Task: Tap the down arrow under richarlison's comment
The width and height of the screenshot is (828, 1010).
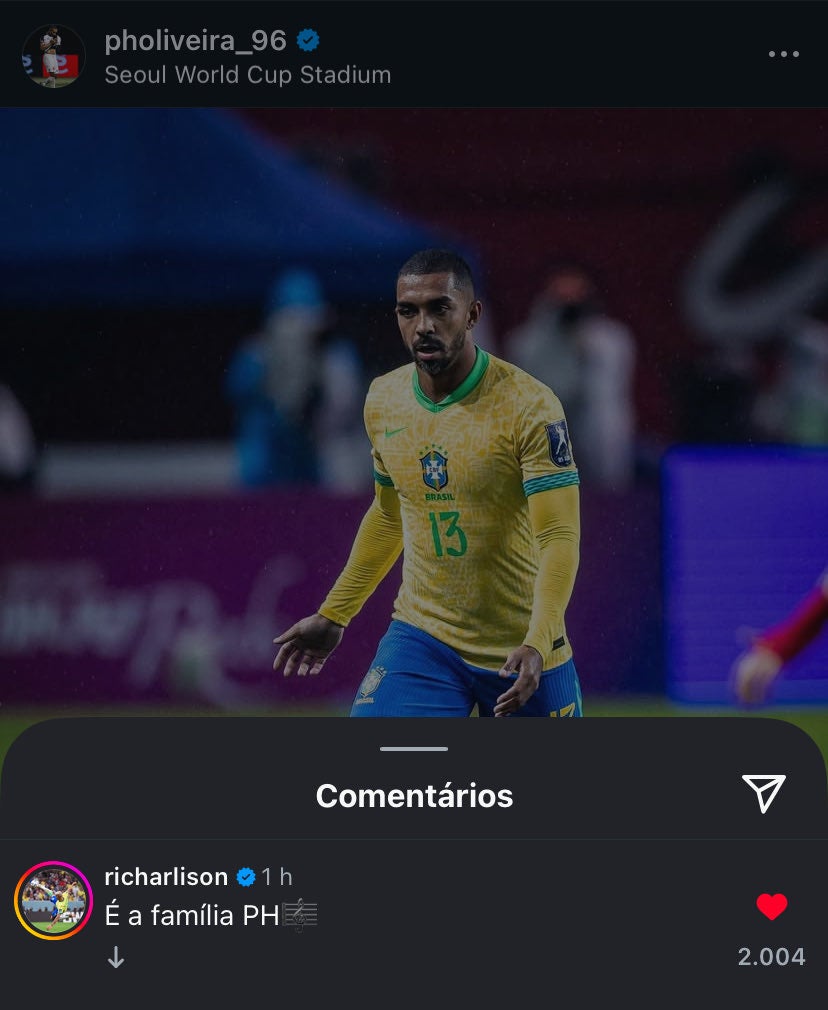Action: 116,958
